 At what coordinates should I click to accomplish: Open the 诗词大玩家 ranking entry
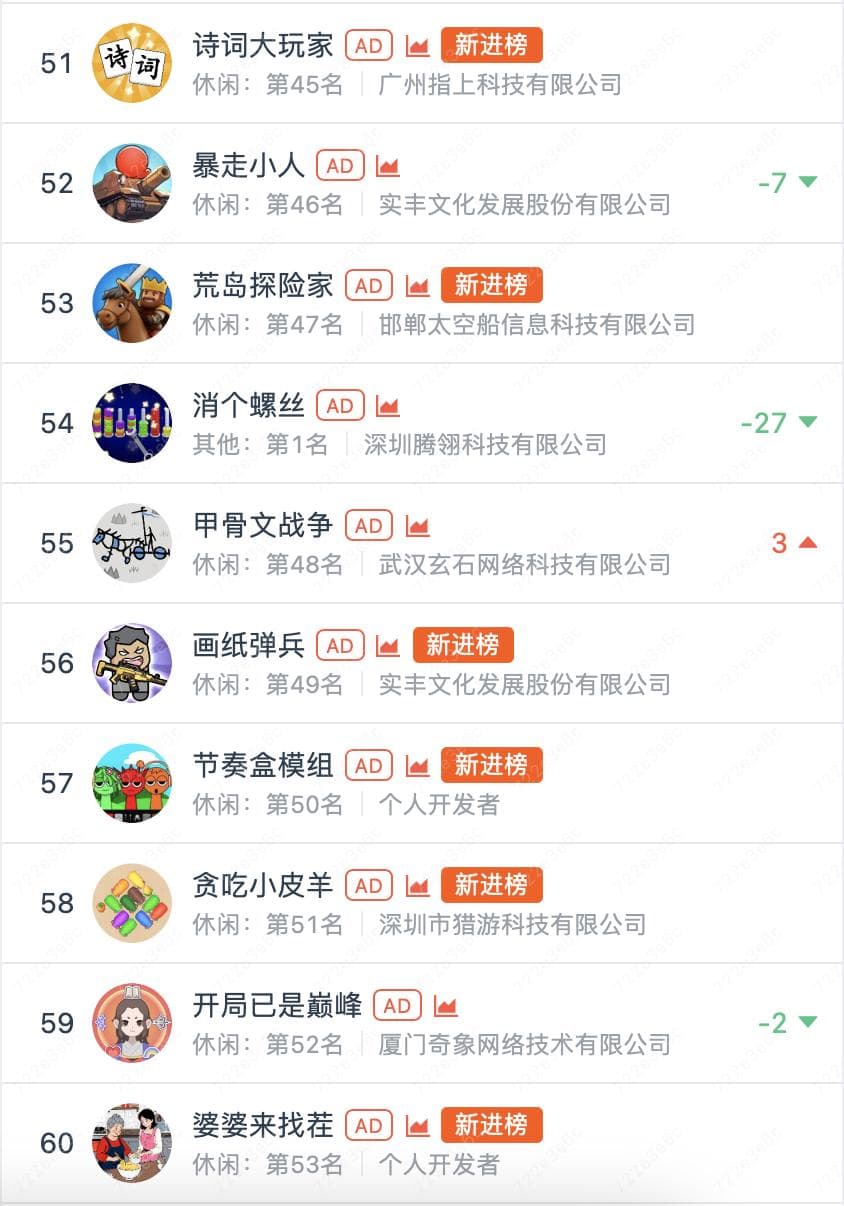263,45
